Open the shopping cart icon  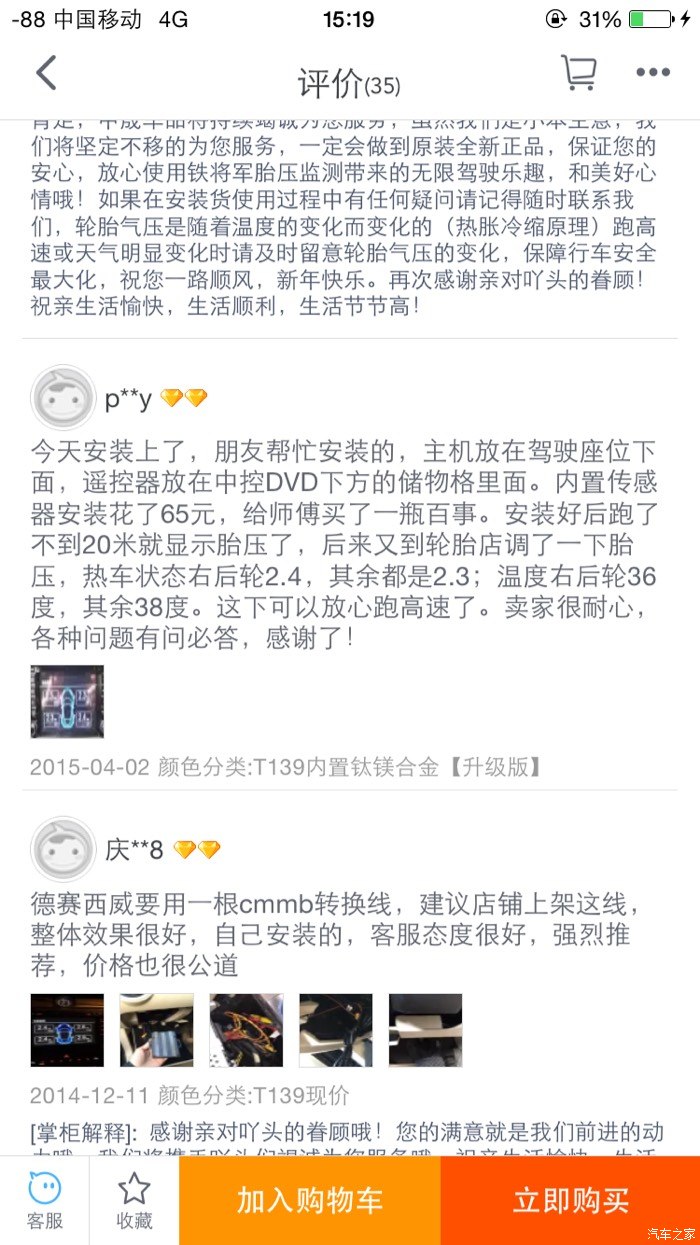pos(578,72)
